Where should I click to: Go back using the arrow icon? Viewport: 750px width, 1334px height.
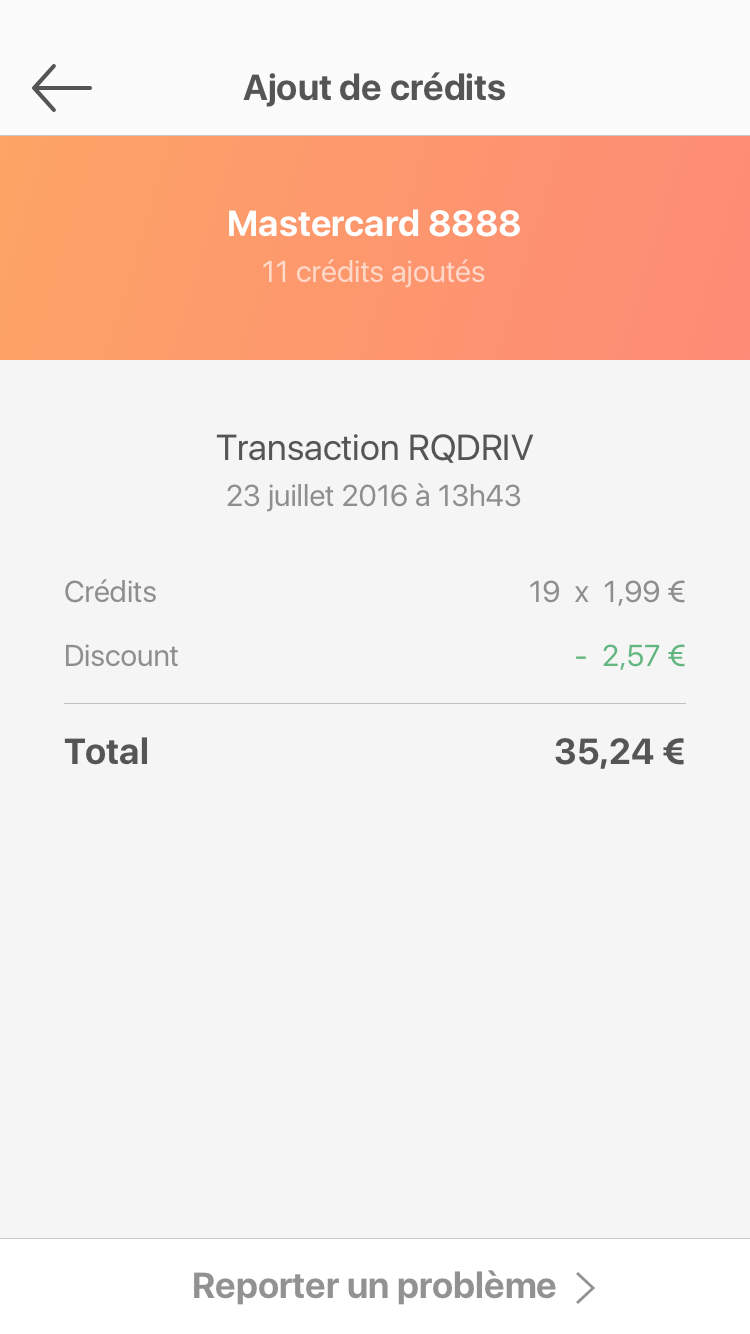click(62, 88)
